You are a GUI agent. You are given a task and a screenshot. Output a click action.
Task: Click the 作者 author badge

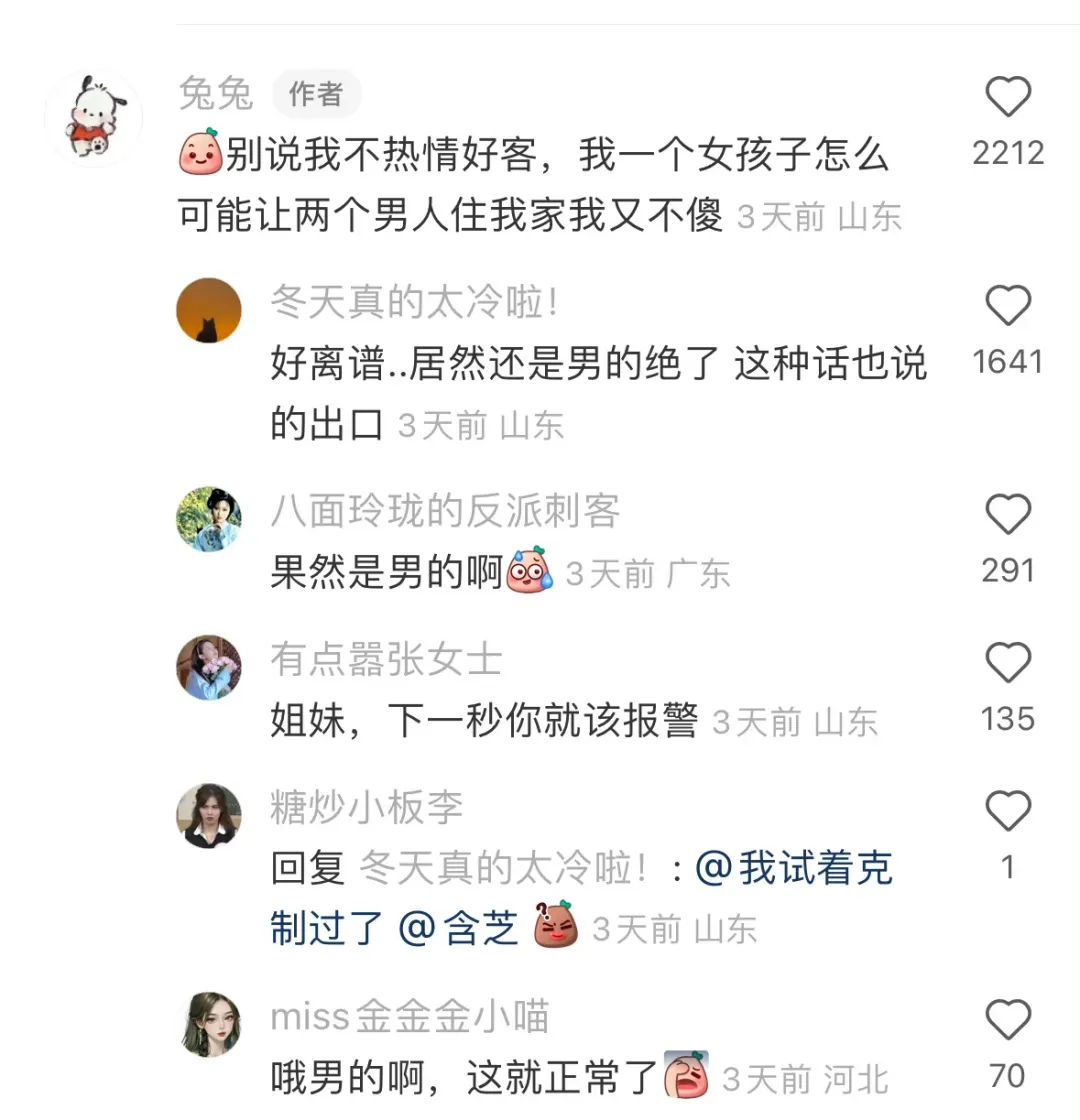point(317,95)
